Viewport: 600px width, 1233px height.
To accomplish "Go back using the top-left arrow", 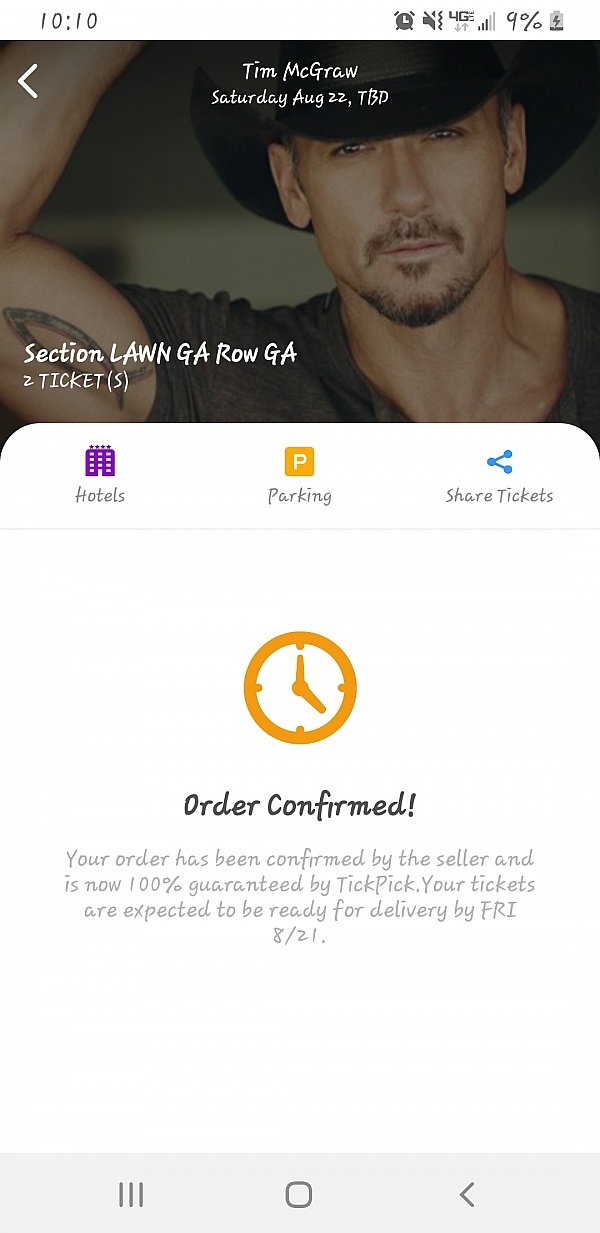I will click(x=29, y=81).
